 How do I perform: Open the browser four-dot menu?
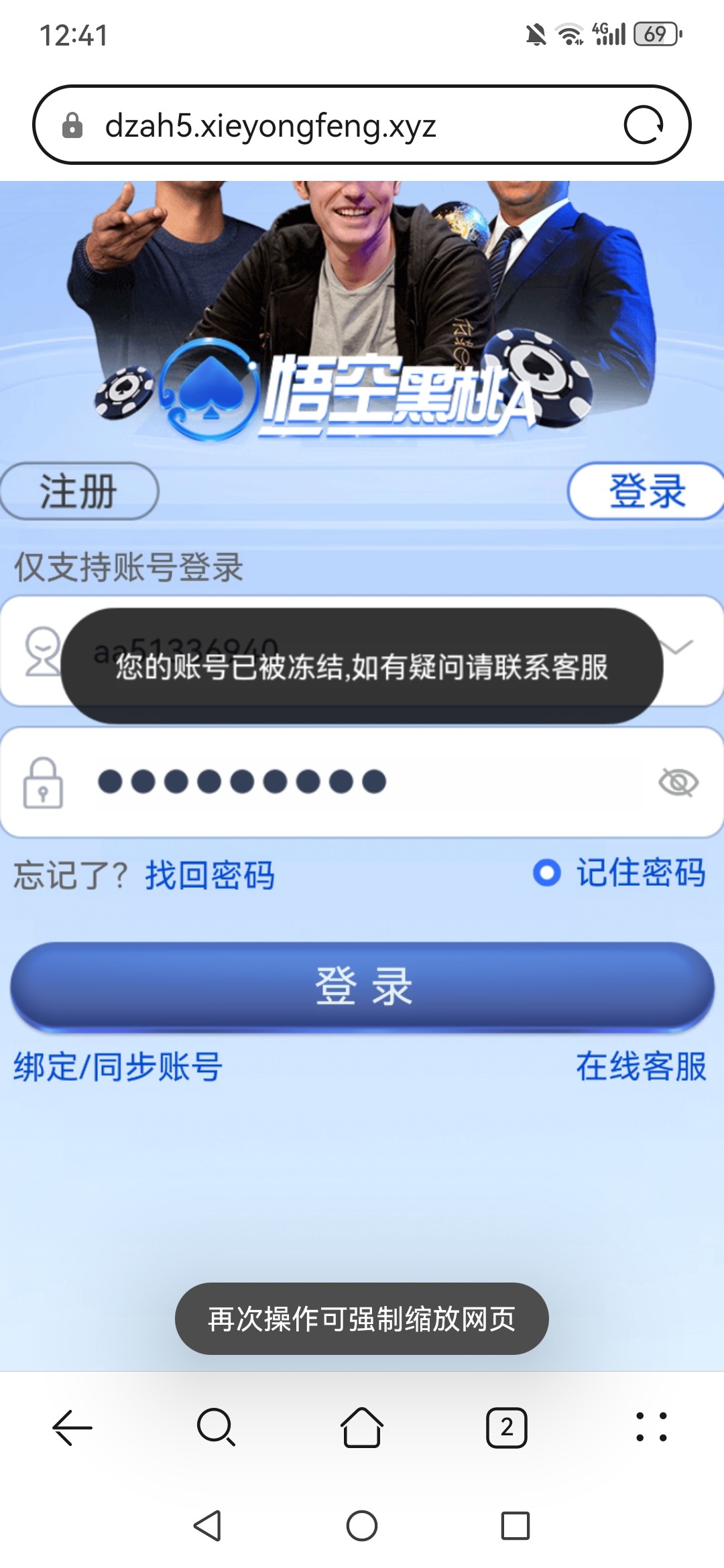651,1427
